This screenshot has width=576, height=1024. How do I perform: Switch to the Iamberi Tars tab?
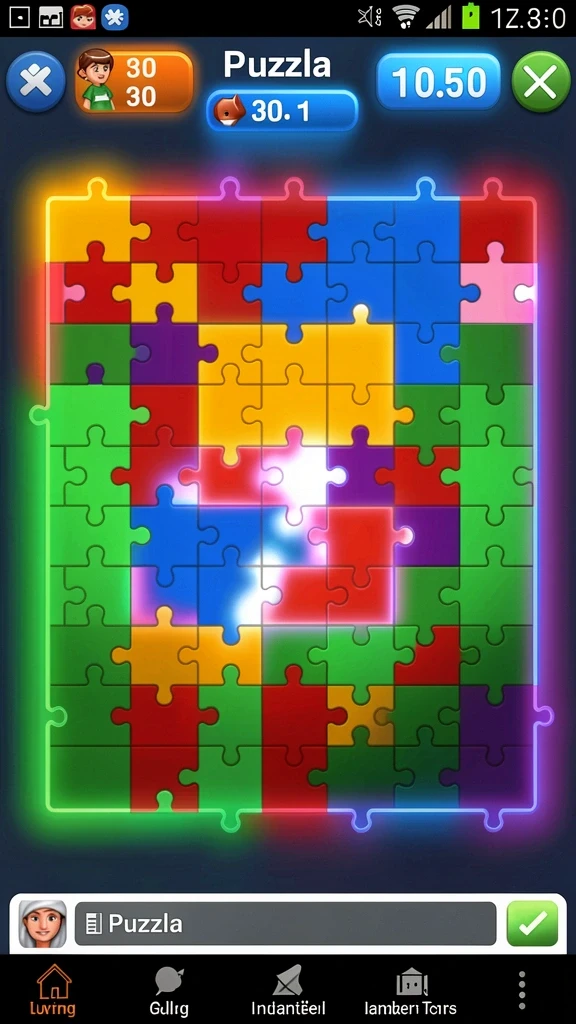point(411,990)
